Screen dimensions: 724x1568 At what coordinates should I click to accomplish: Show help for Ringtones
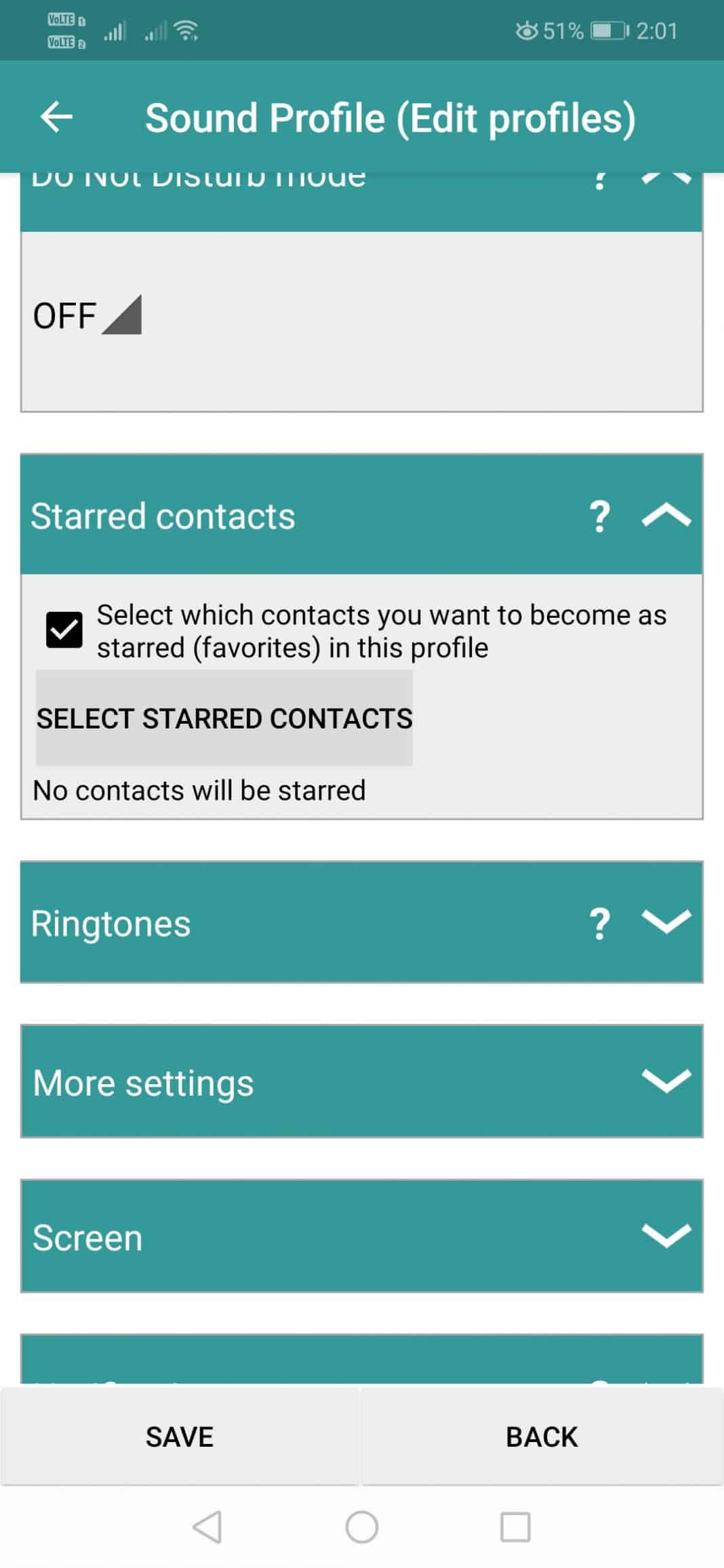pyautogui.click(x=600, y=924)
